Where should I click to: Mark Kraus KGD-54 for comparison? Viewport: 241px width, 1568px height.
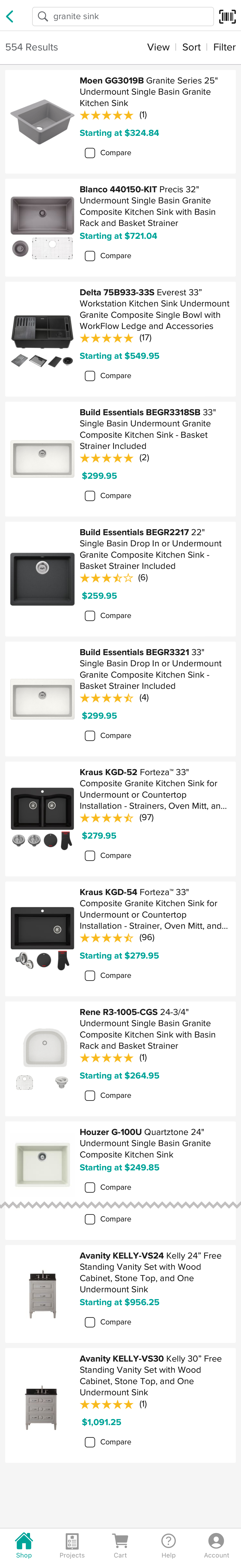click(90, 975)
